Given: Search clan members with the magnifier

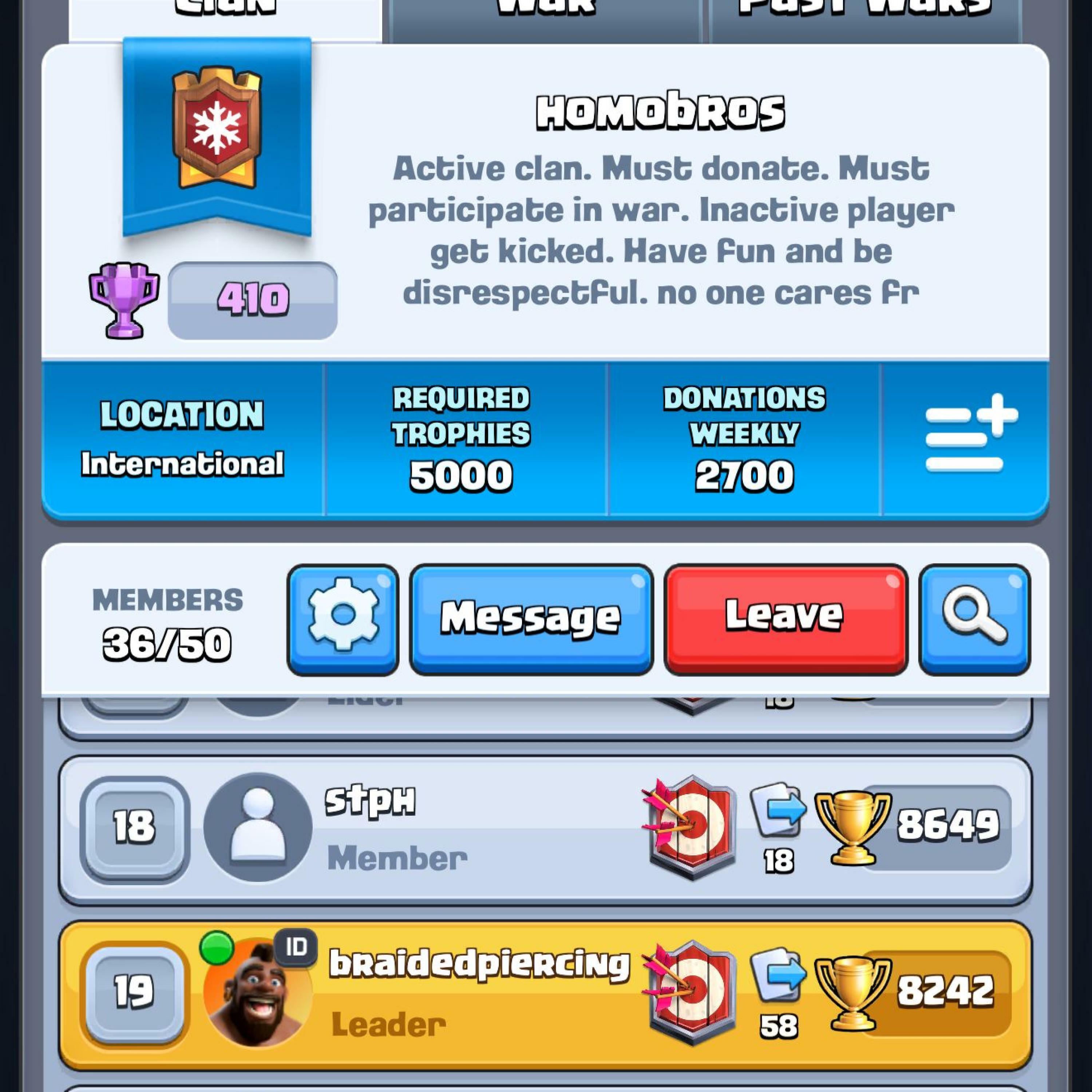Looking at the screenshot, I should (974, 619).
